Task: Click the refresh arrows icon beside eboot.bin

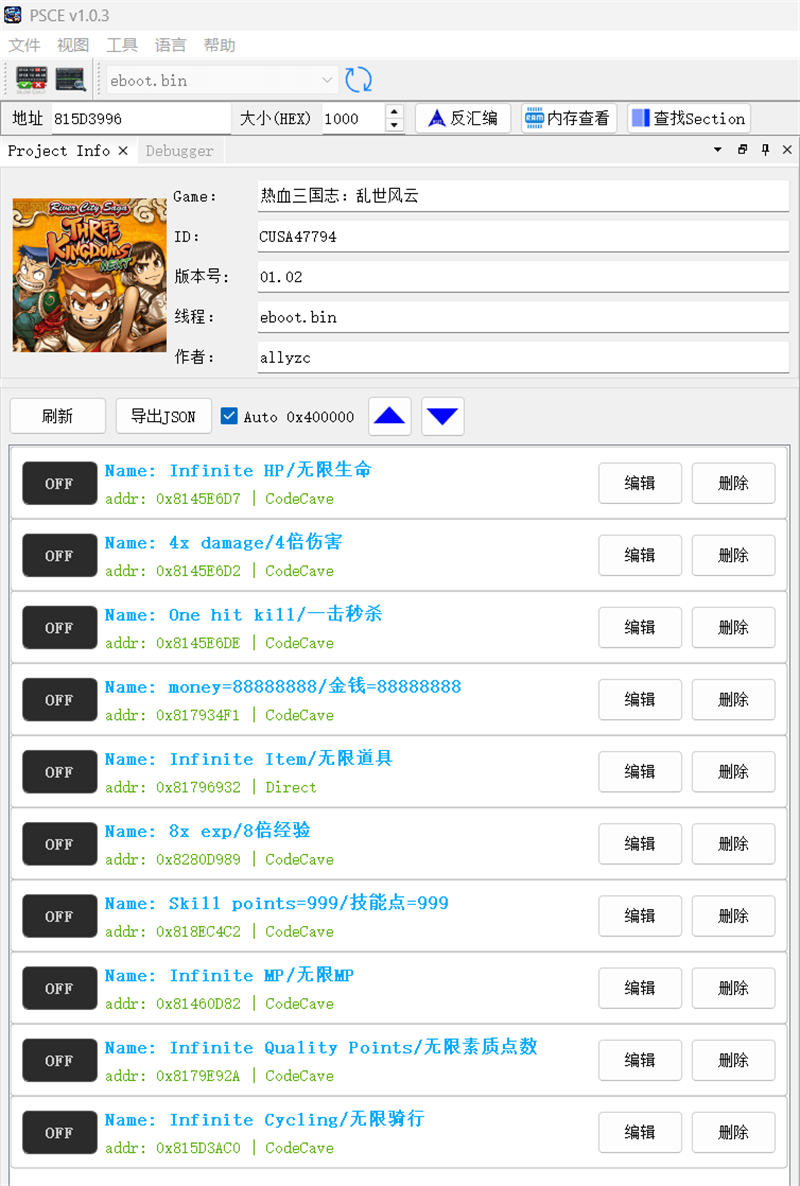Action: click(358, 80)
